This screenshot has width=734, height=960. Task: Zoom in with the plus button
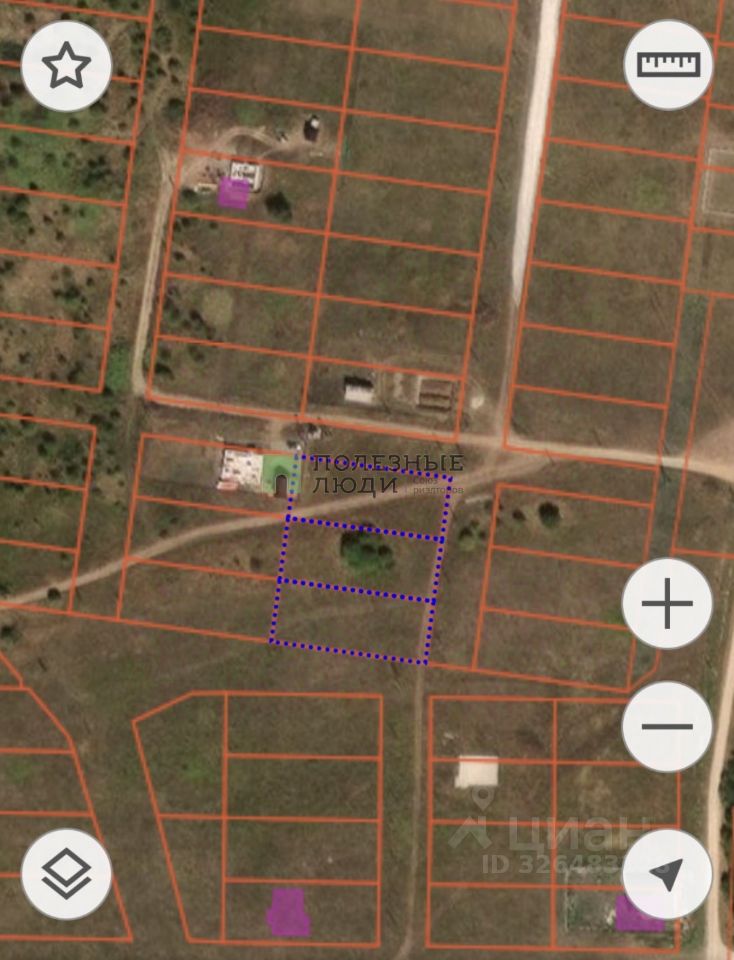coord(667,604)
